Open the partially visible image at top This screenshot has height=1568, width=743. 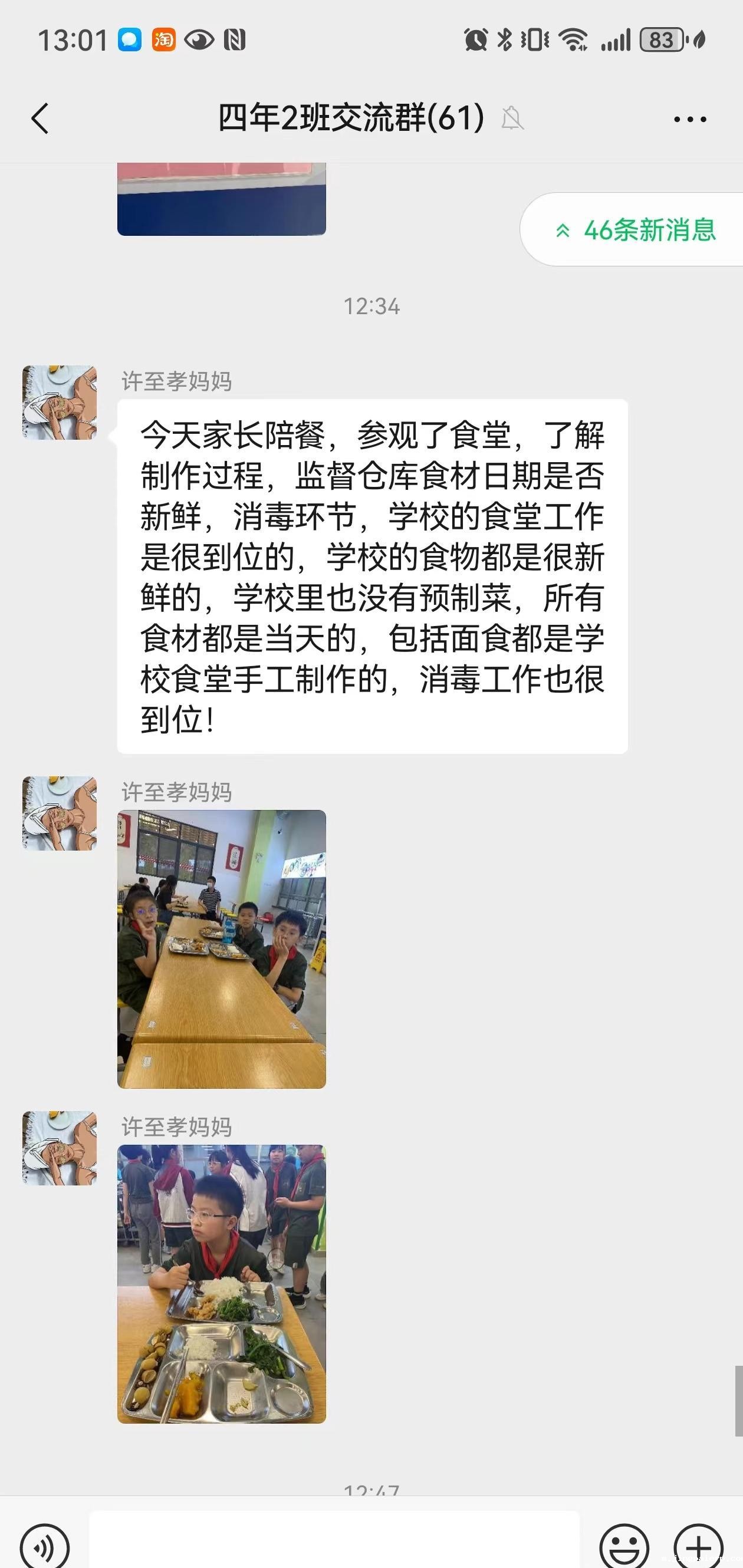tap(221, 199)
